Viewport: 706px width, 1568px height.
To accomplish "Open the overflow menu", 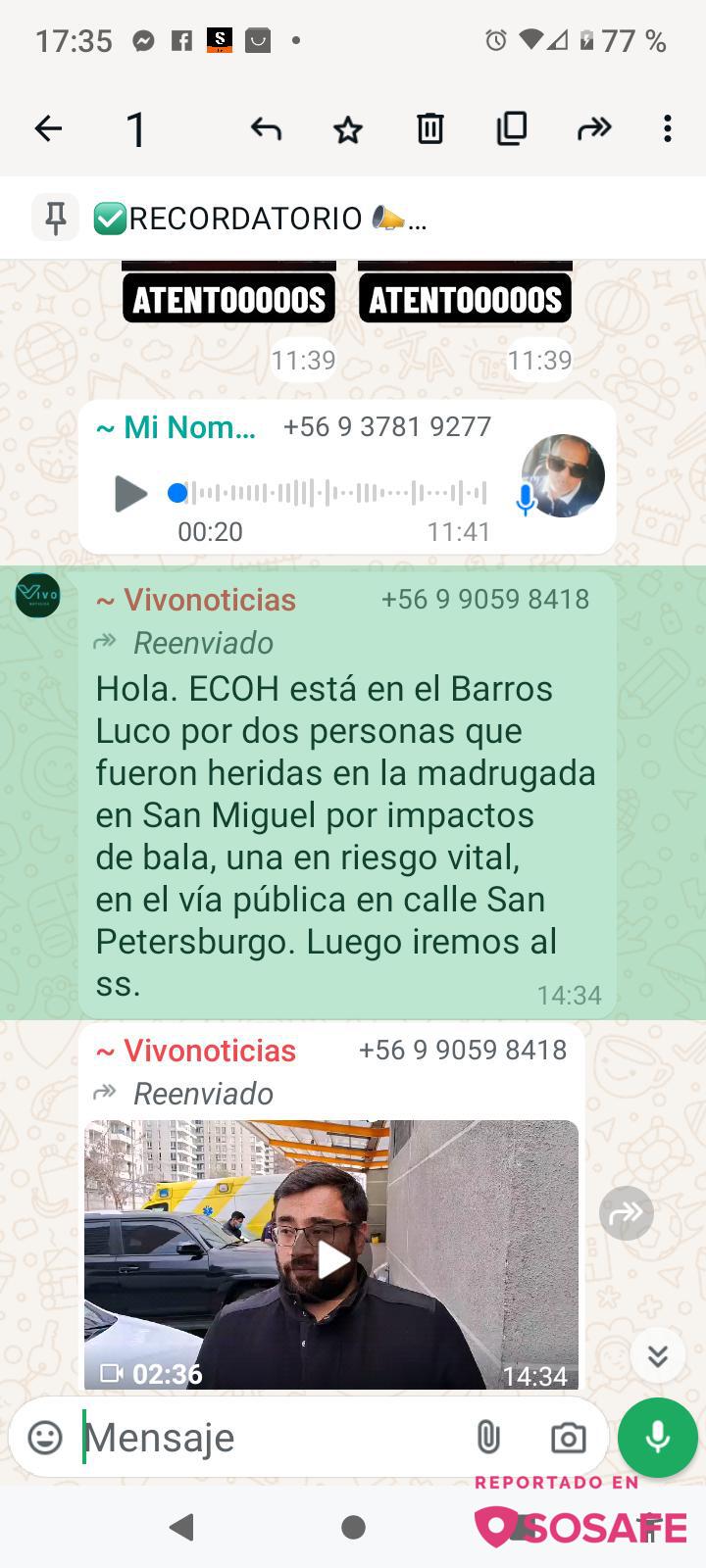I will pyautogui.click(x=668, y=128).
